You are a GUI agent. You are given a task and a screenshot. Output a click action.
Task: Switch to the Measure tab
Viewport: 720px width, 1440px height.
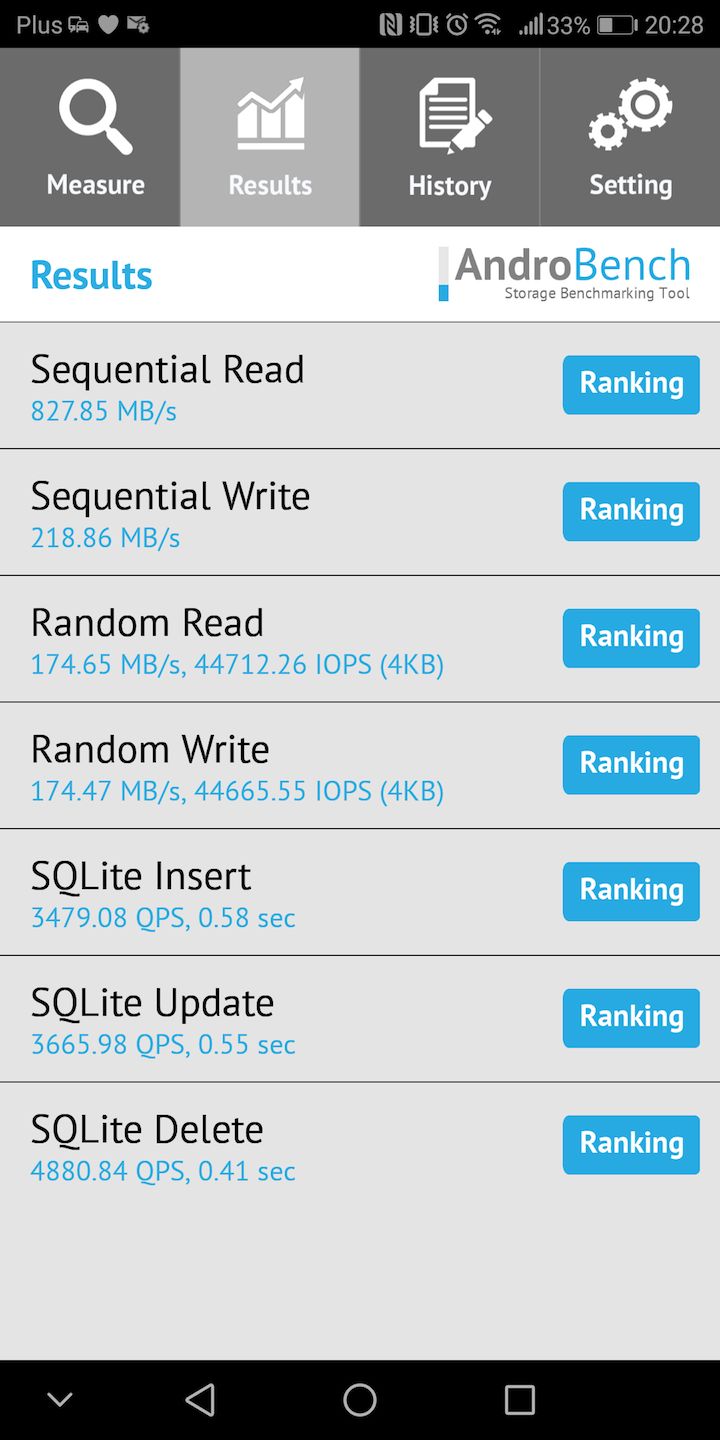[95, 137]
